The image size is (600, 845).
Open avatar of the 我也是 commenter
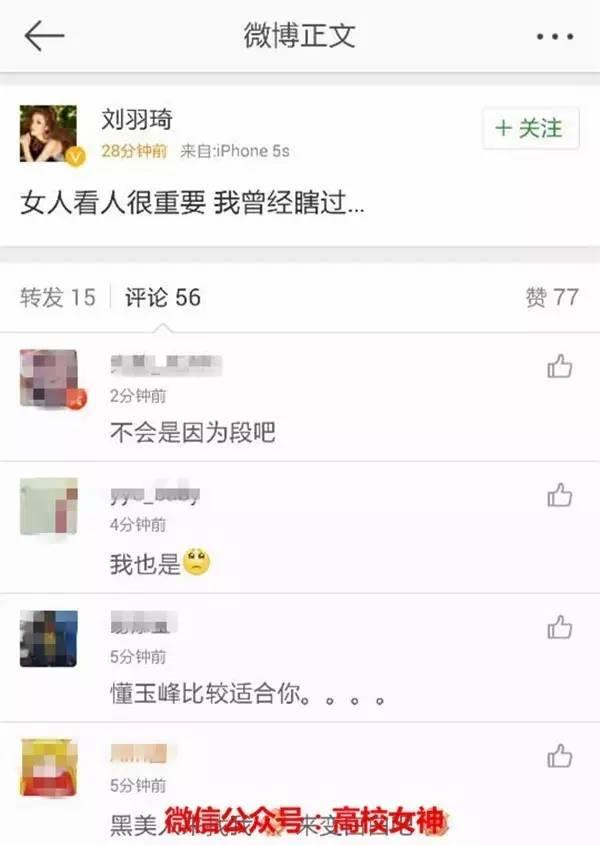pos(49,506)
